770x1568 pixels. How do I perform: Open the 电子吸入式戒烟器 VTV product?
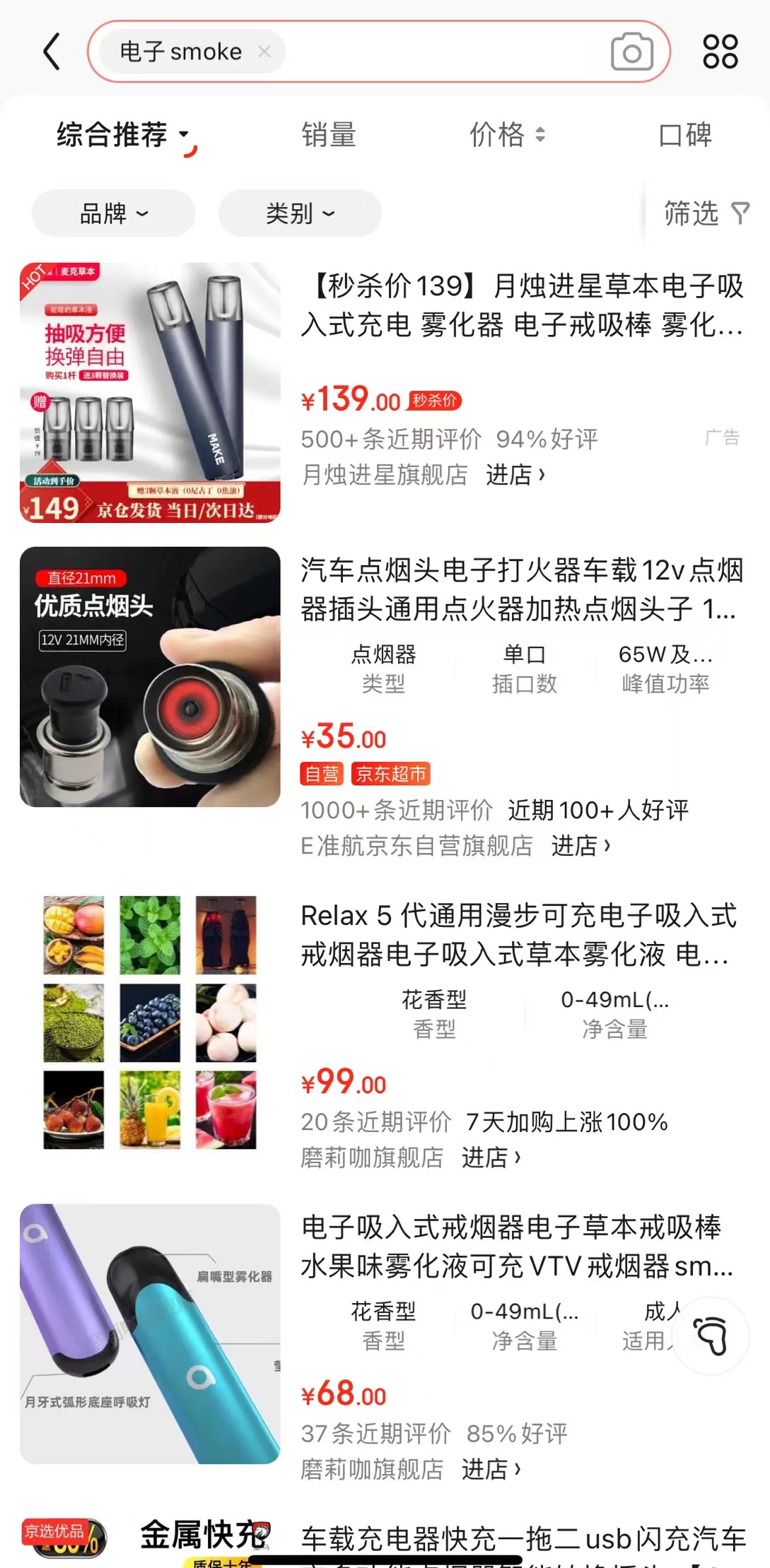(x=518, y=1246)
